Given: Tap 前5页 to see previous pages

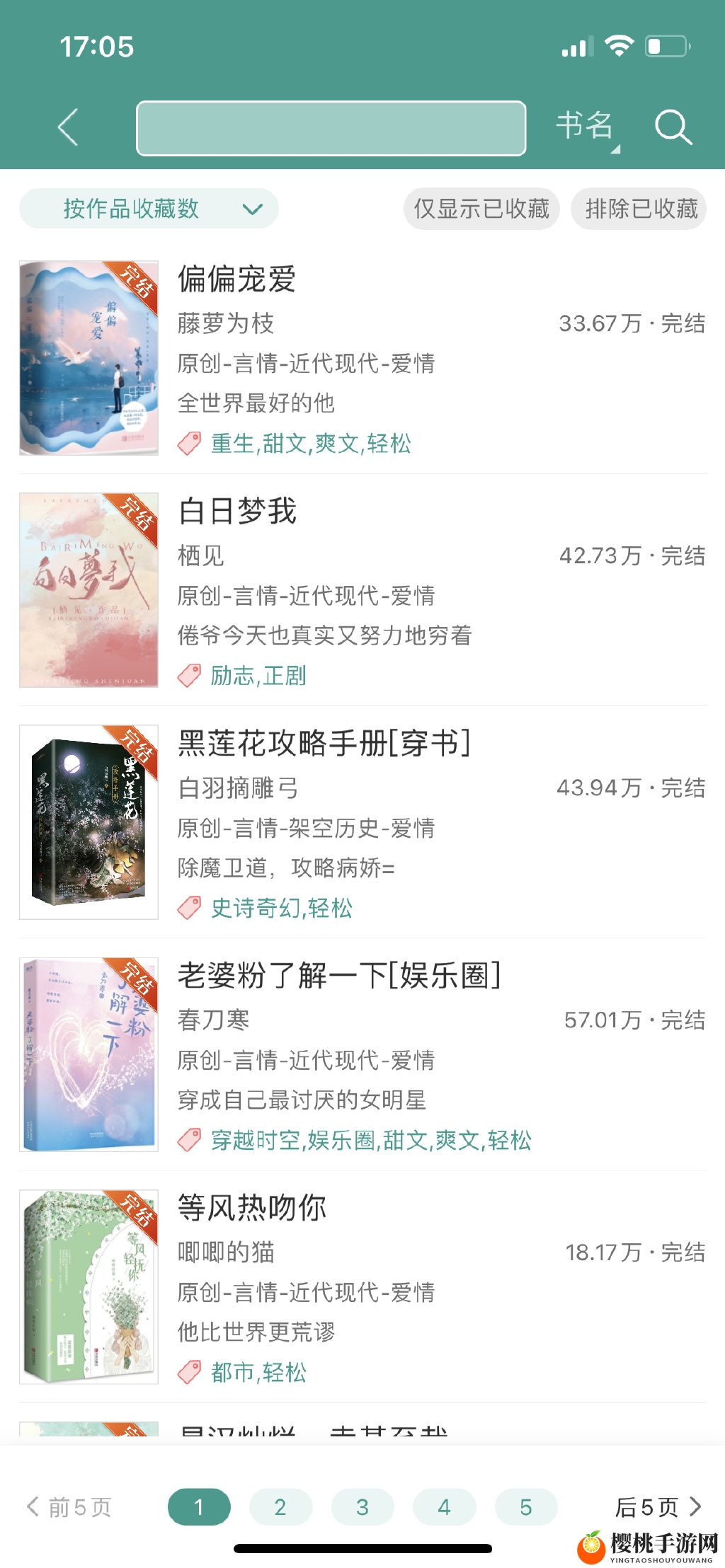Looking at the screenshot, I should tap(69, 1507).
